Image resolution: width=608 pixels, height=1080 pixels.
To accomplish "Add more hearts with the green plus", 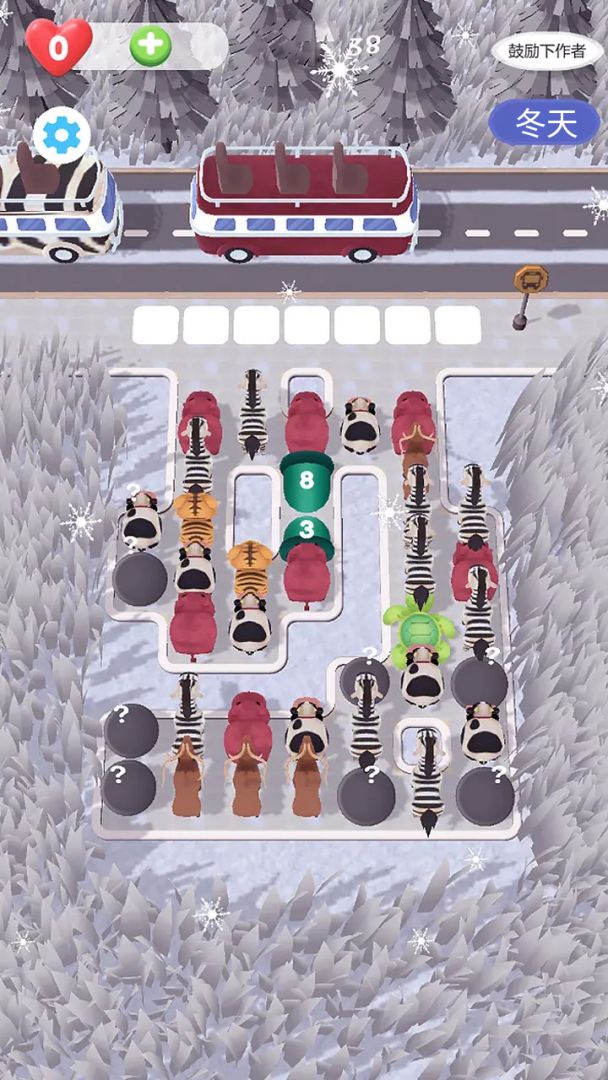I will pos(150,46).
